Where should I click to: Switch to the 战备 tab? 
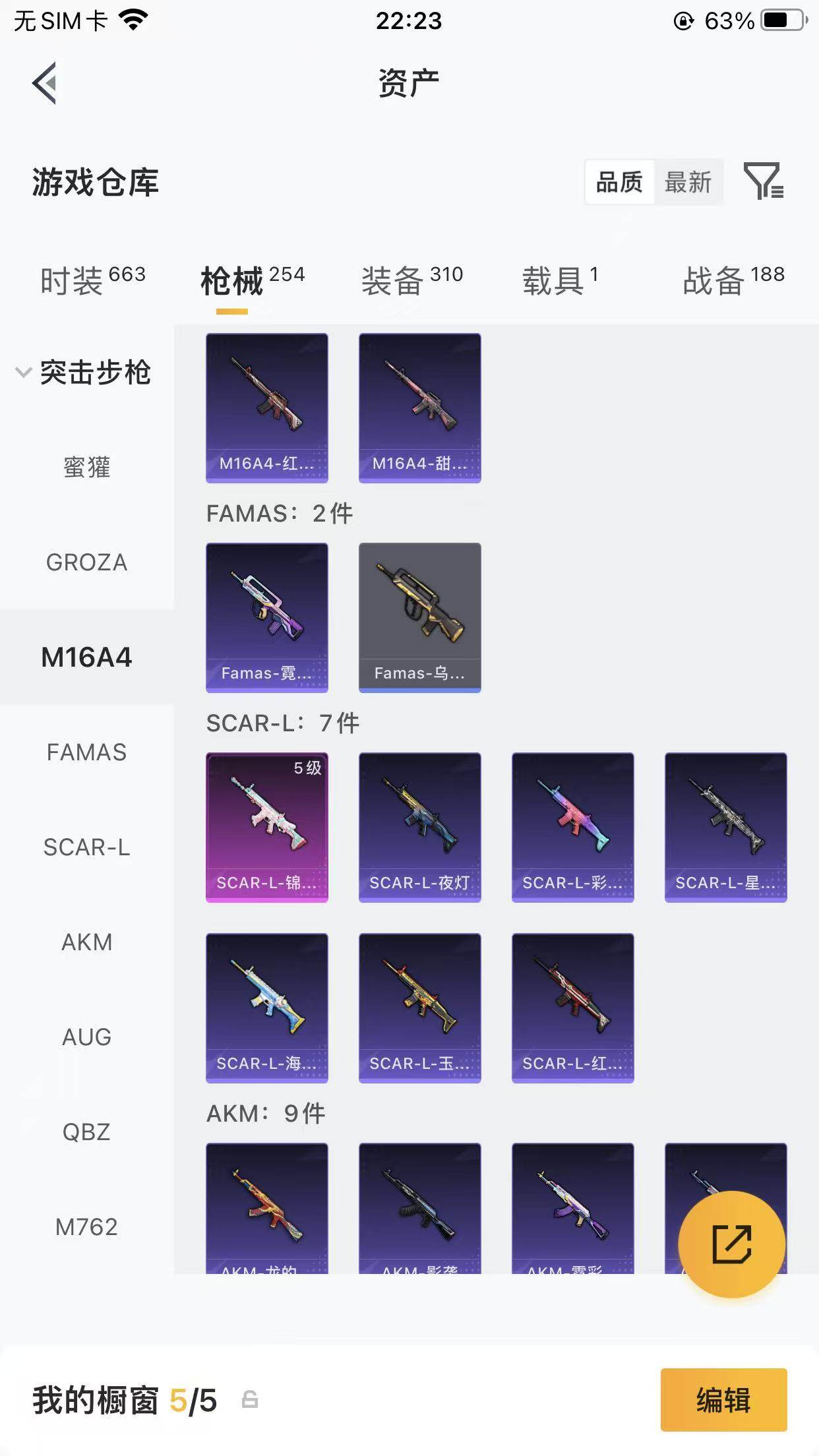pos(733,281)
